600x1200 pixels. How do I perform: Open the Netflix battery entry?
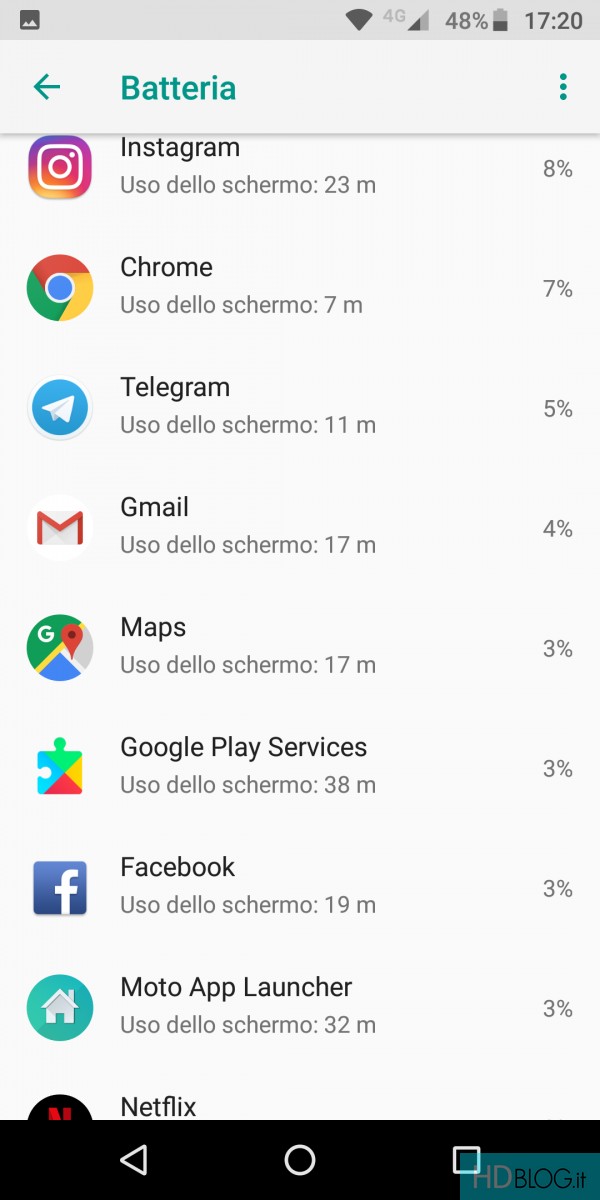point(300,1096)
